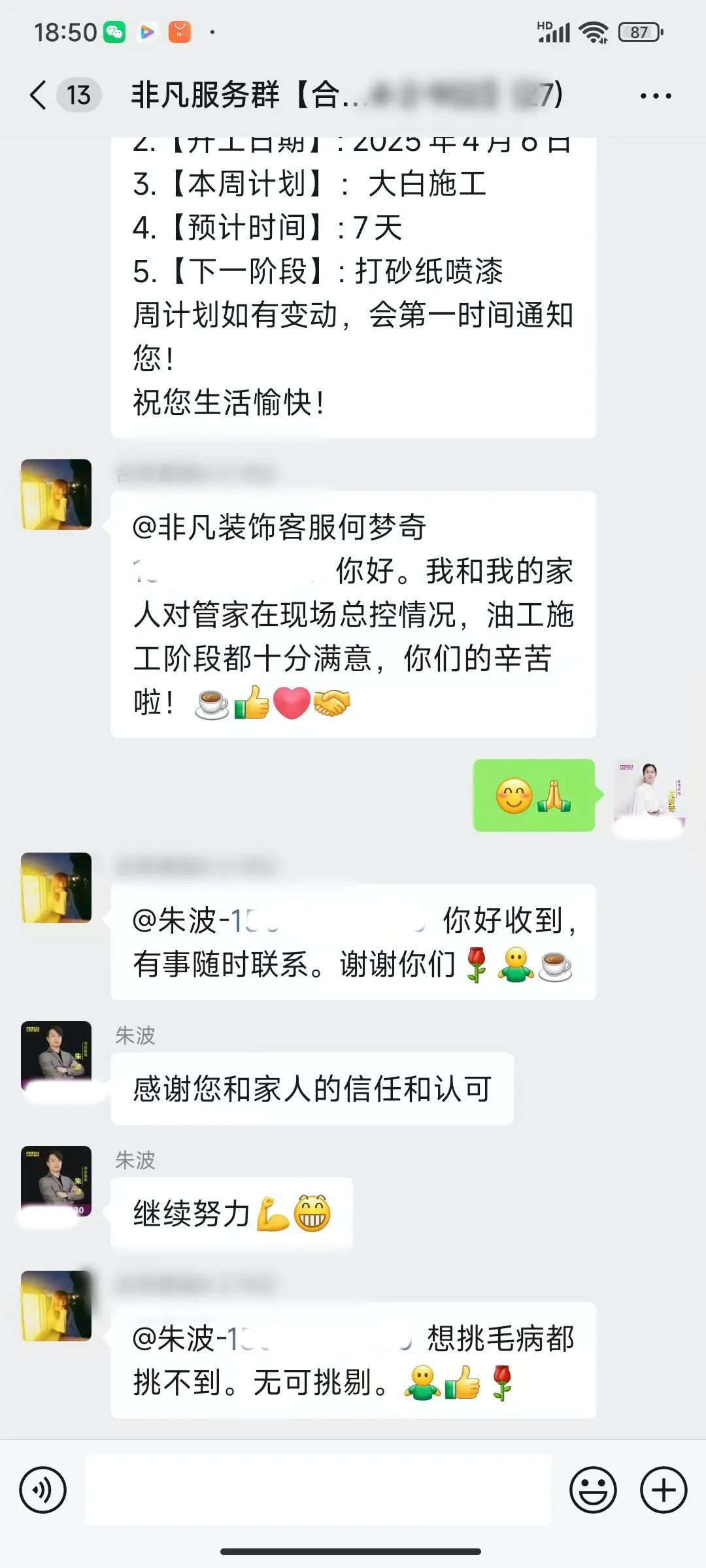Image resolution: width=706 pixels, height=1568 pixels.
Task: View avatar of sender of 感谢您和家人的信任和认可
Action: tap(56, 1056)
